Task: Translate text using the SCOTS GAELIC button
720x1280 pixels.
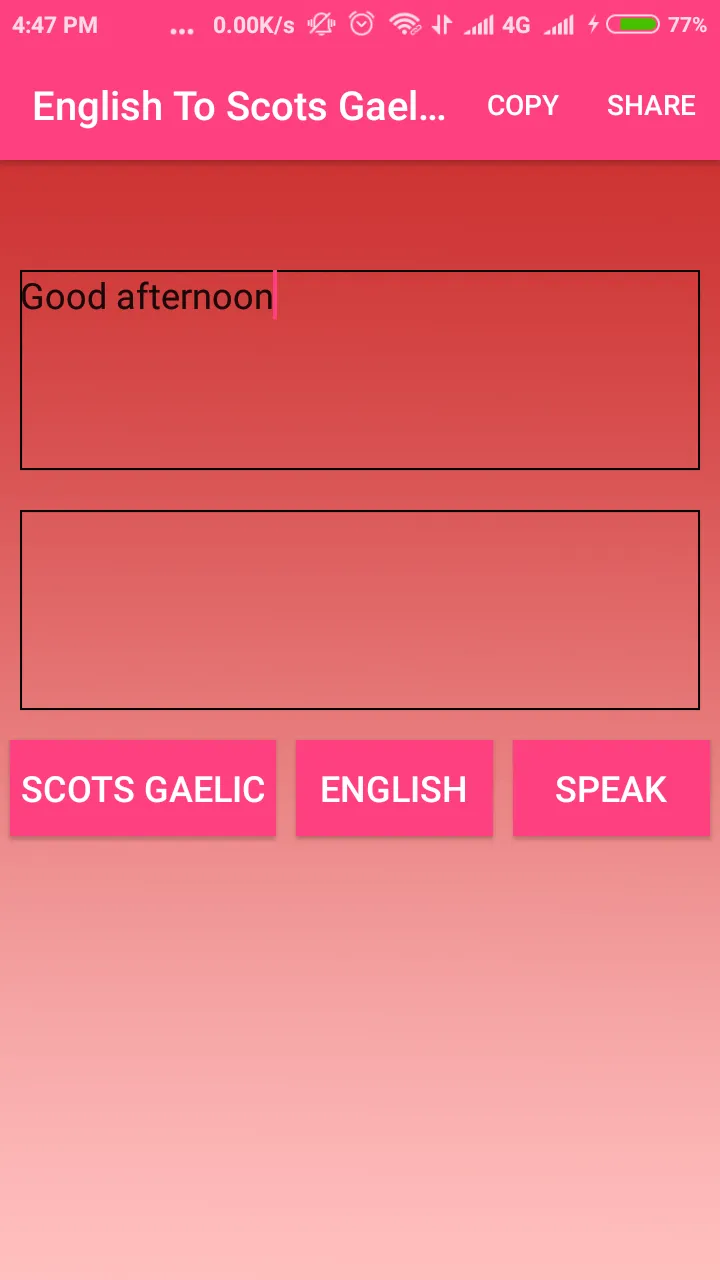Action: (143, 788)
